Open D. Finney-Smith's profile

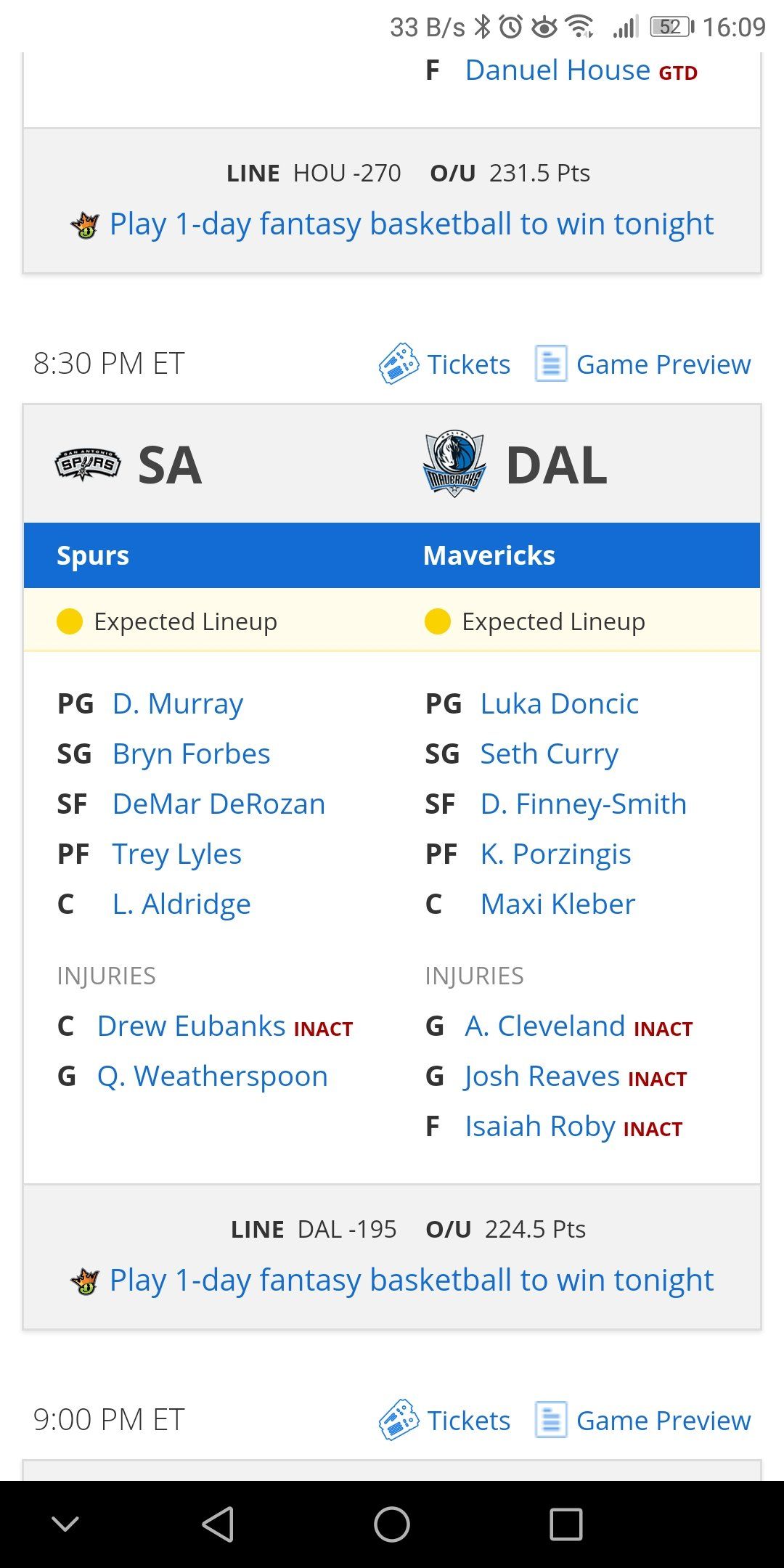584,804
